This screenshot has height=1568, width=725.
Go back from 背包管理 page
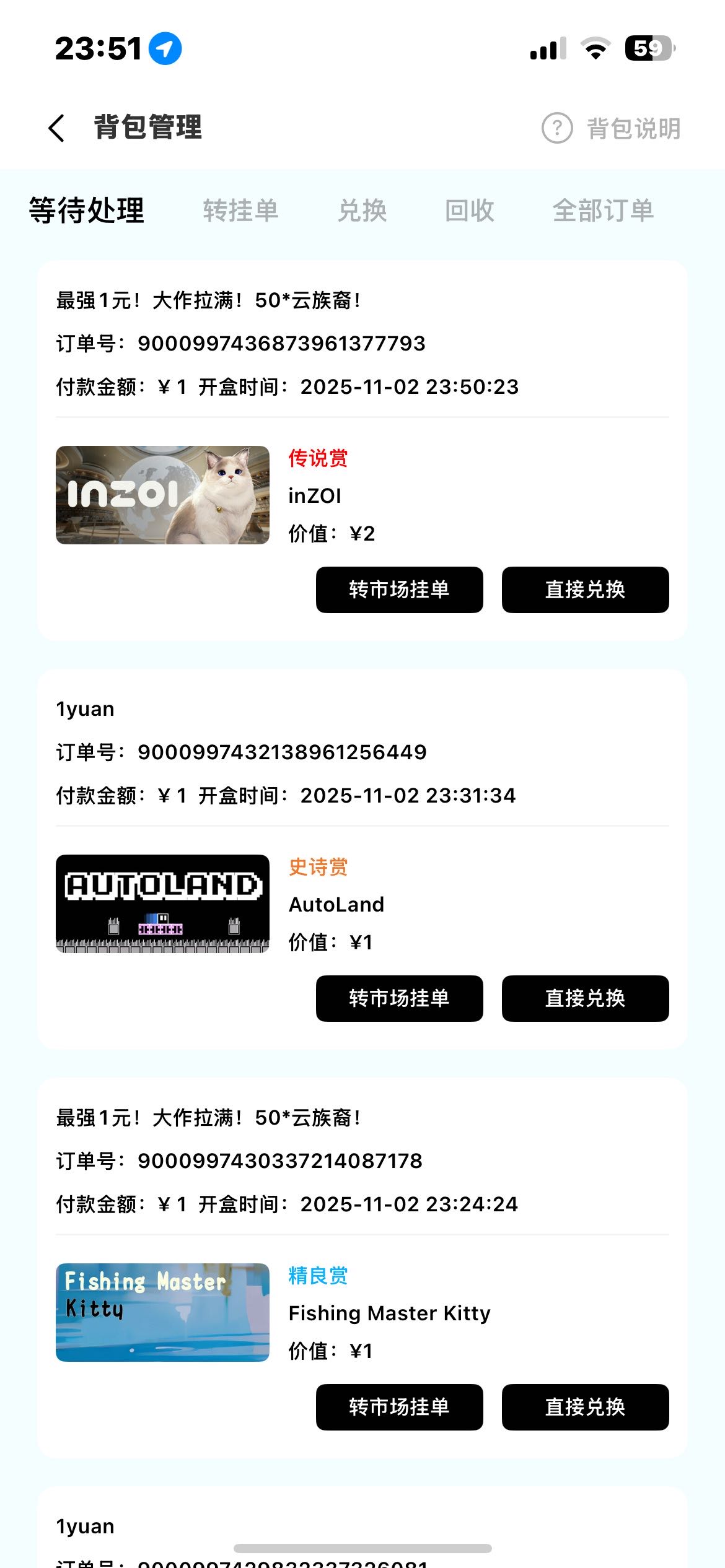pyautogui.click(x=57, y=128)
